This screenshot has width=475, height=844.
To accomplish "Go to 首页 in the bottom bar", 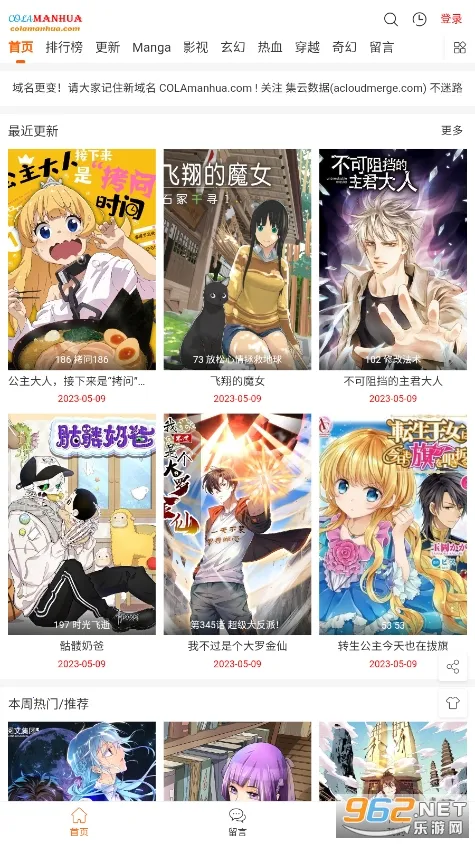I will tap(79, 822).
